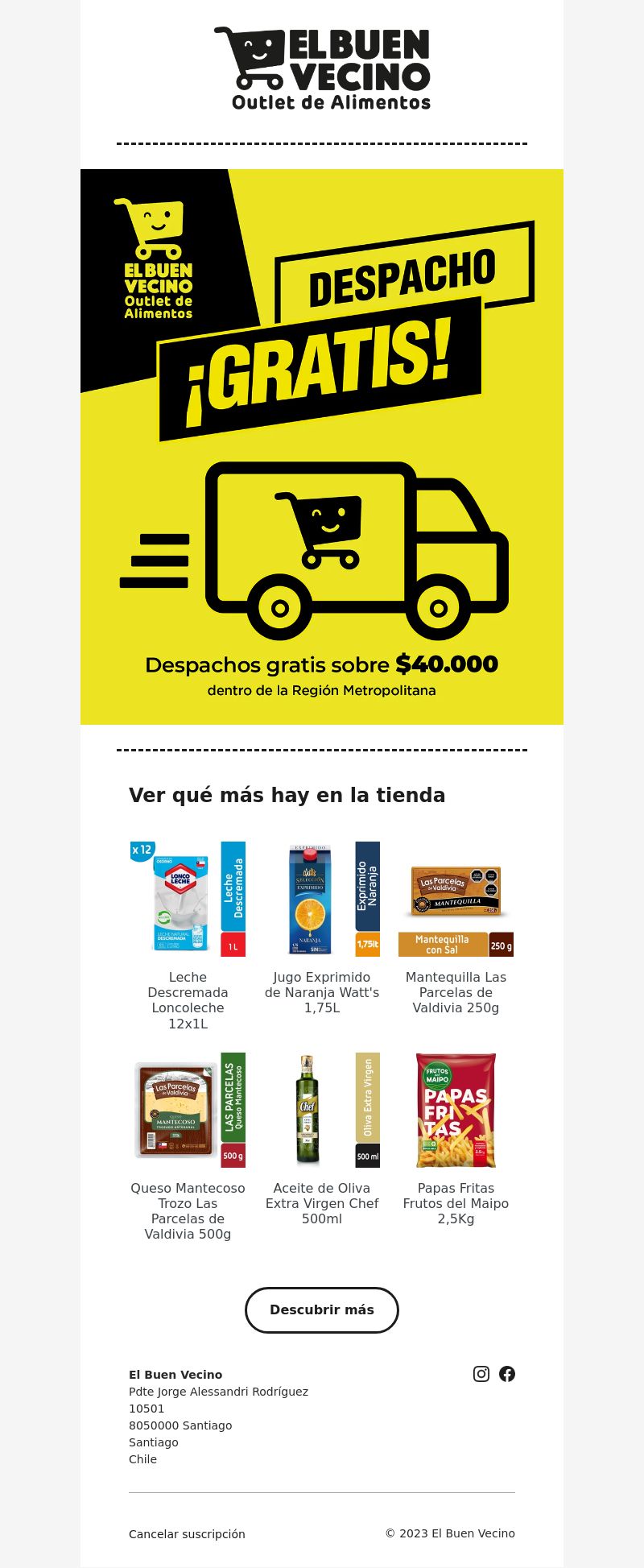Visit El Buen Vecino's Instagram page
The image size is (644, 1568).
coord(481,1374)
